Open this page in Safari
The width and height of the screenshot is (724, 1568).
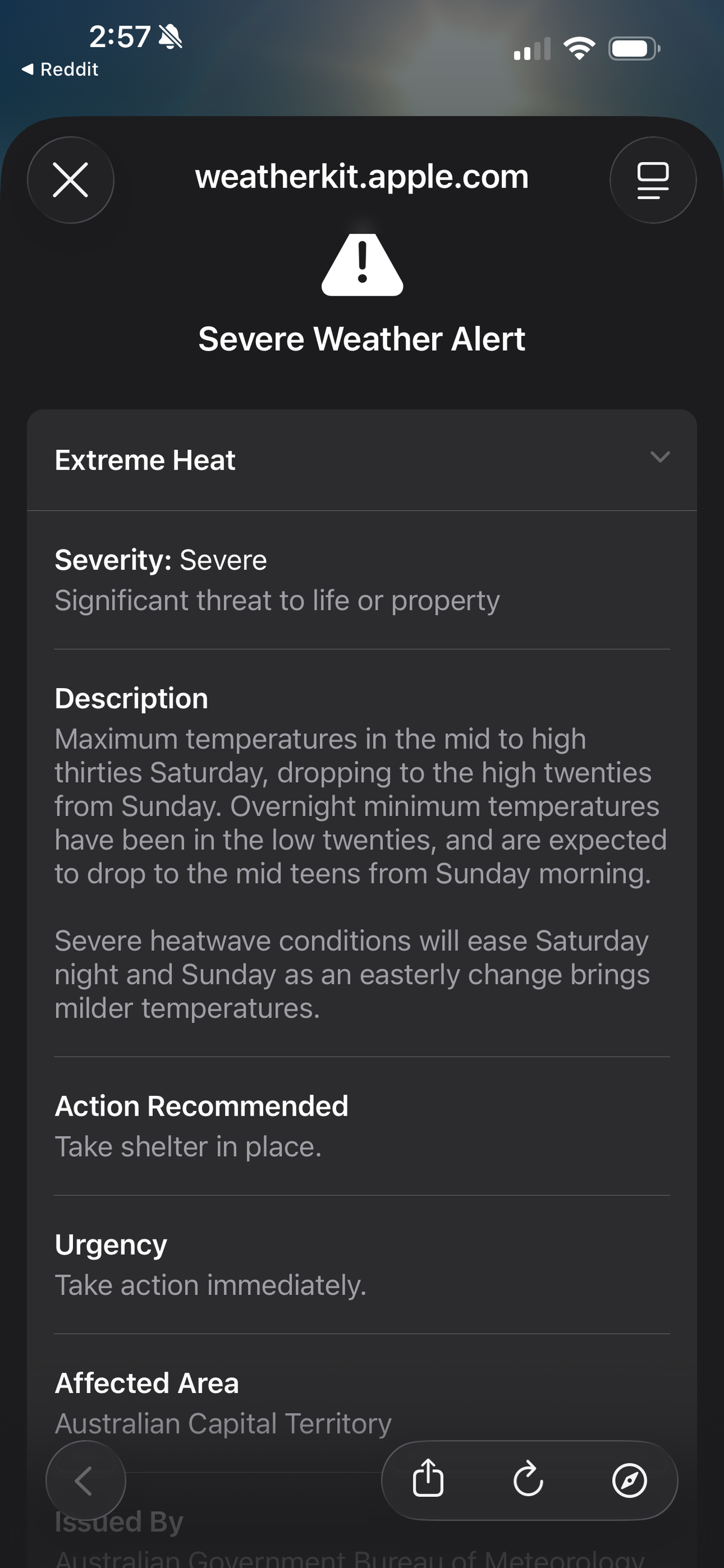[x=629, y=1479]
